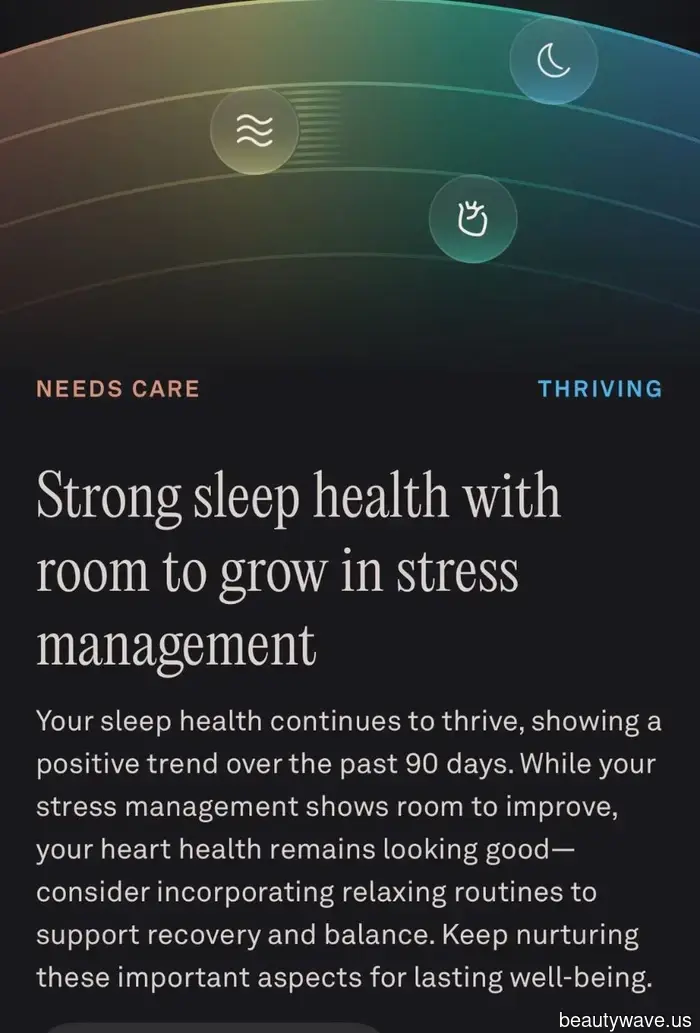700x1033 pixels.
Task: Open the sleep health moon bubble
Action: 553,61
